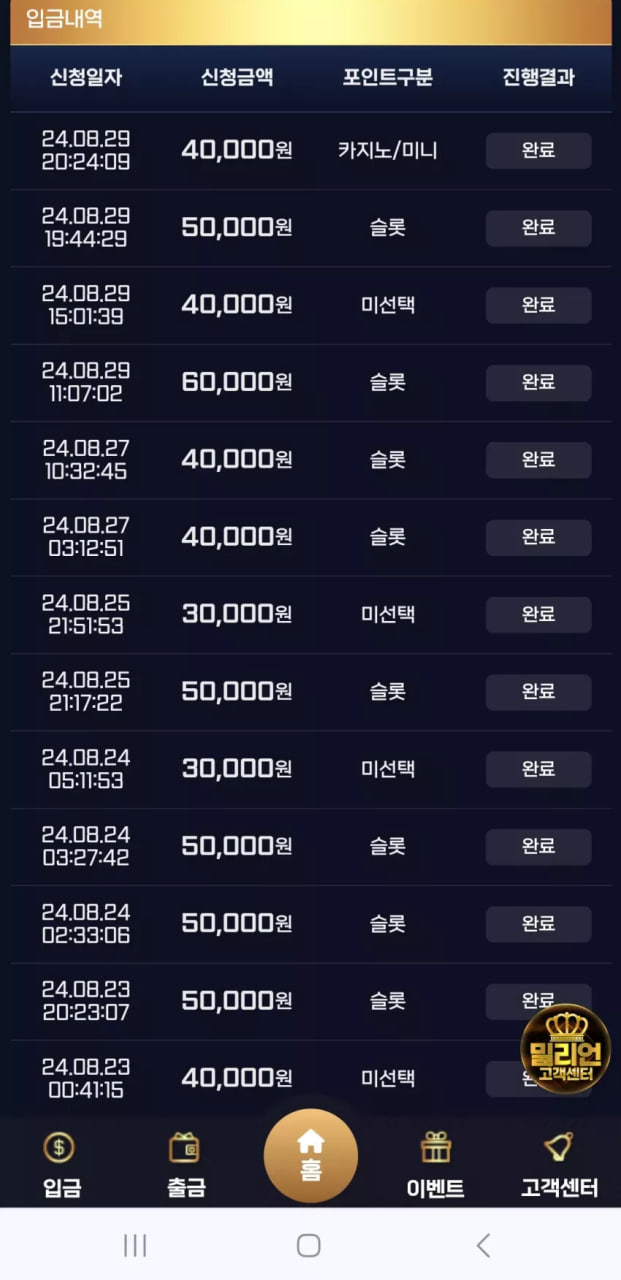
Task: Tap the floating 밀리언 고객센터 badge
Action: pyautogui.click(x=566, y=1048)
